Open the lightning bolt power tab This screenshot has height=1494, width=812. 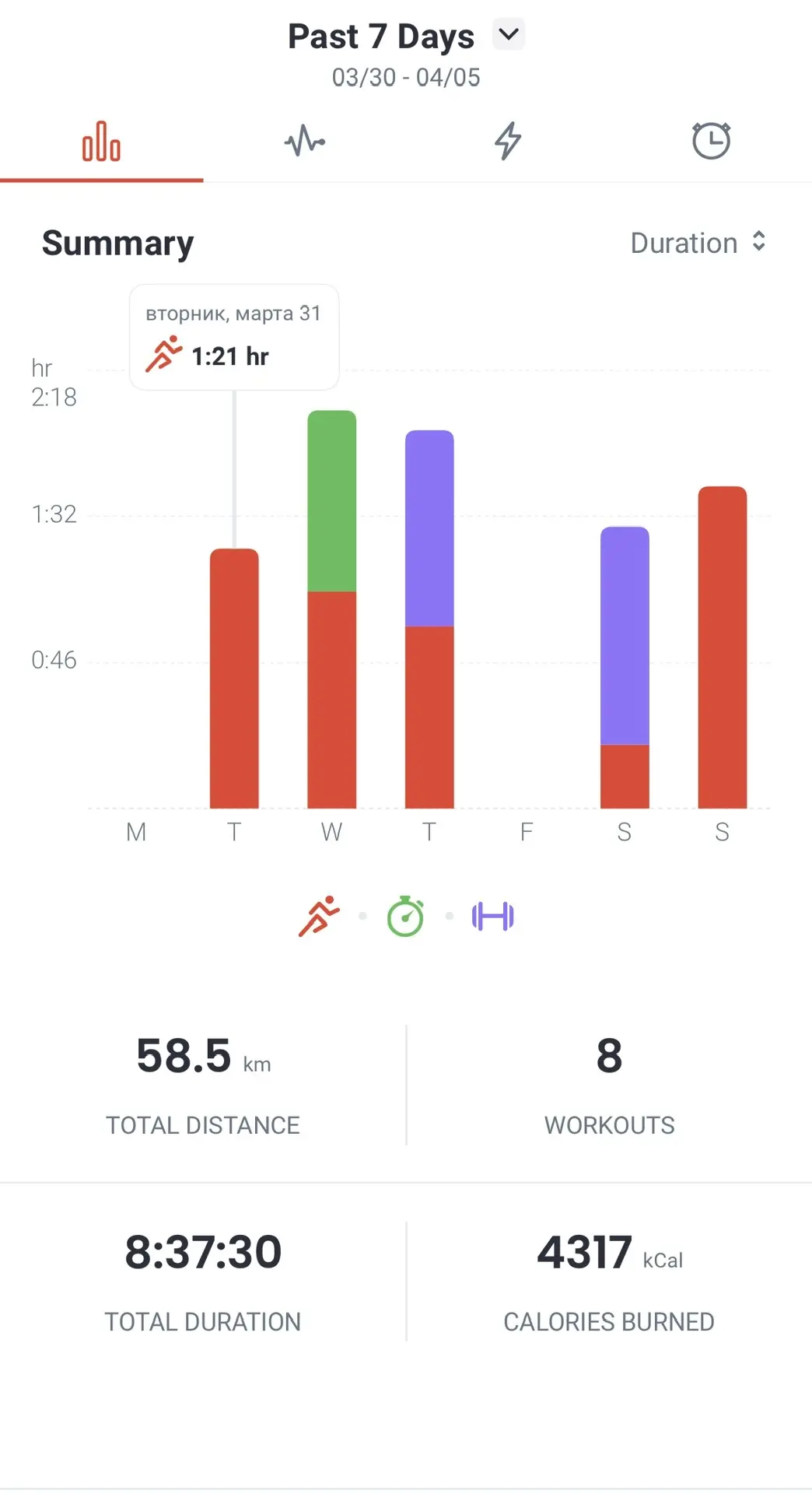coord(508,142)
